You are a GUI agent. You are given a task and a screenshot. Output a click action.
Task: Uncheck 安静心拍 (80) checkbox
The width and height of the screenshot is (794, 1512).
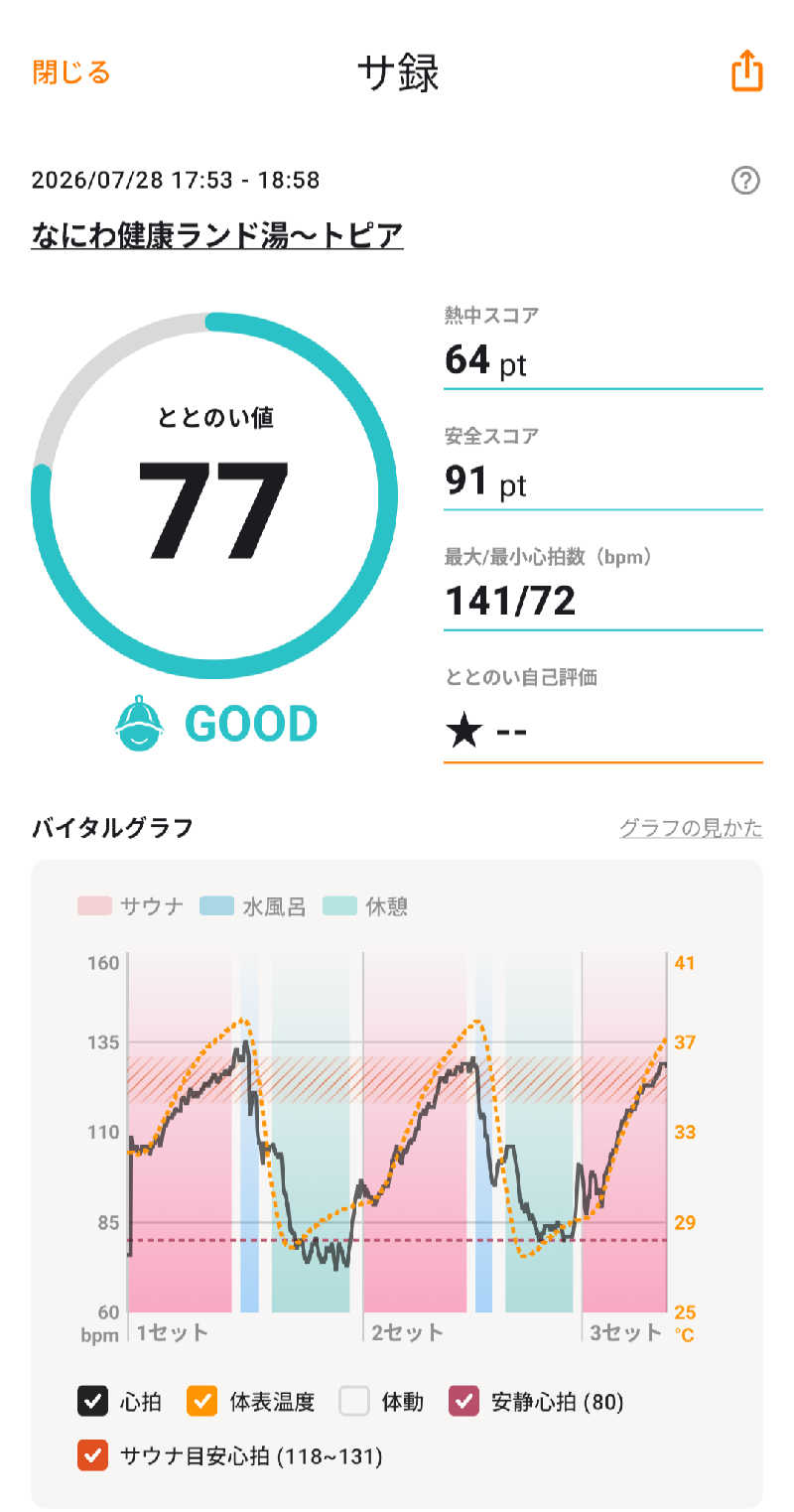(464, 1402)
